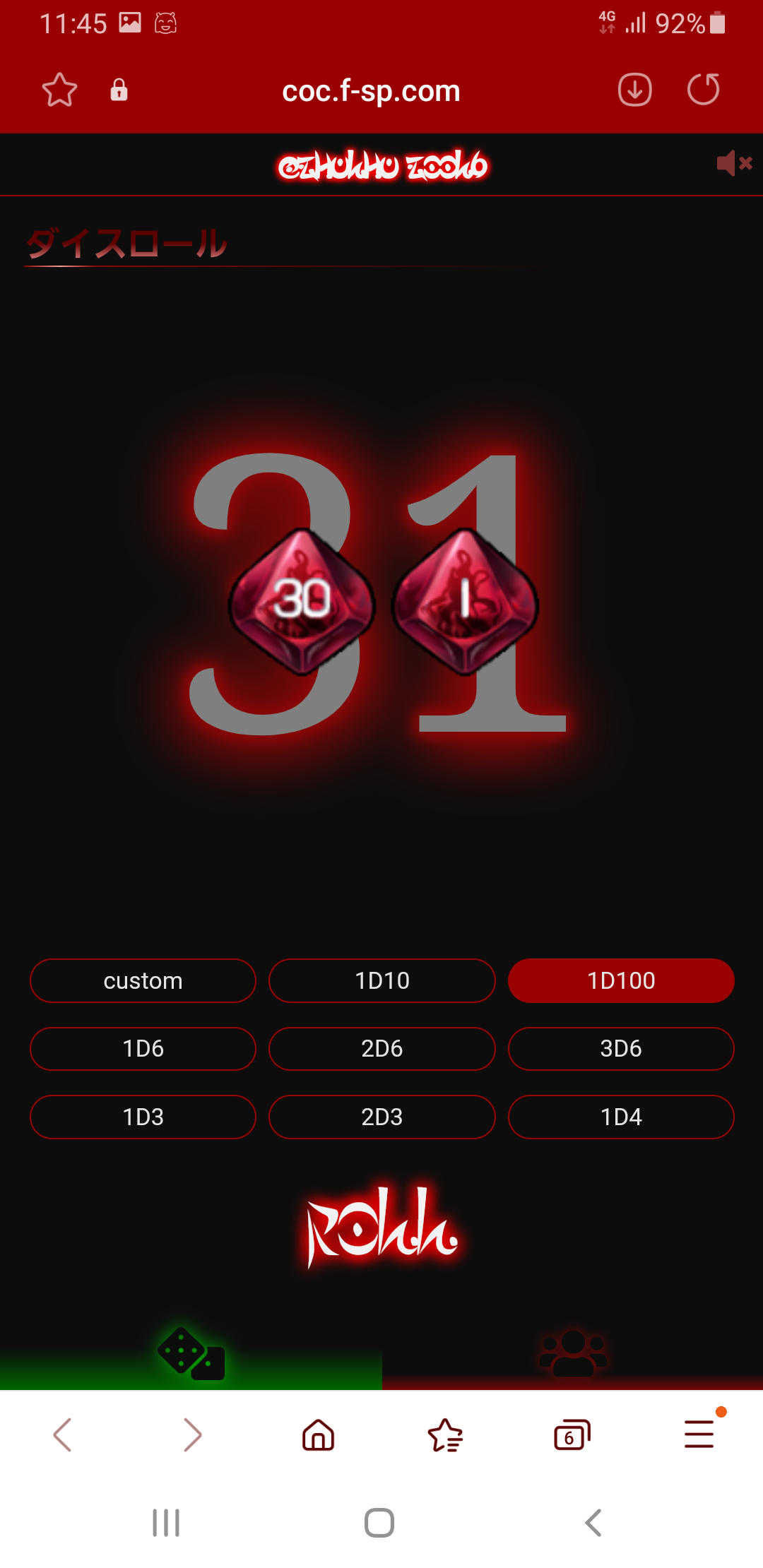Screen dimensions: 763x1568
Task: Open the browser downloads icon
Action: 634,90
